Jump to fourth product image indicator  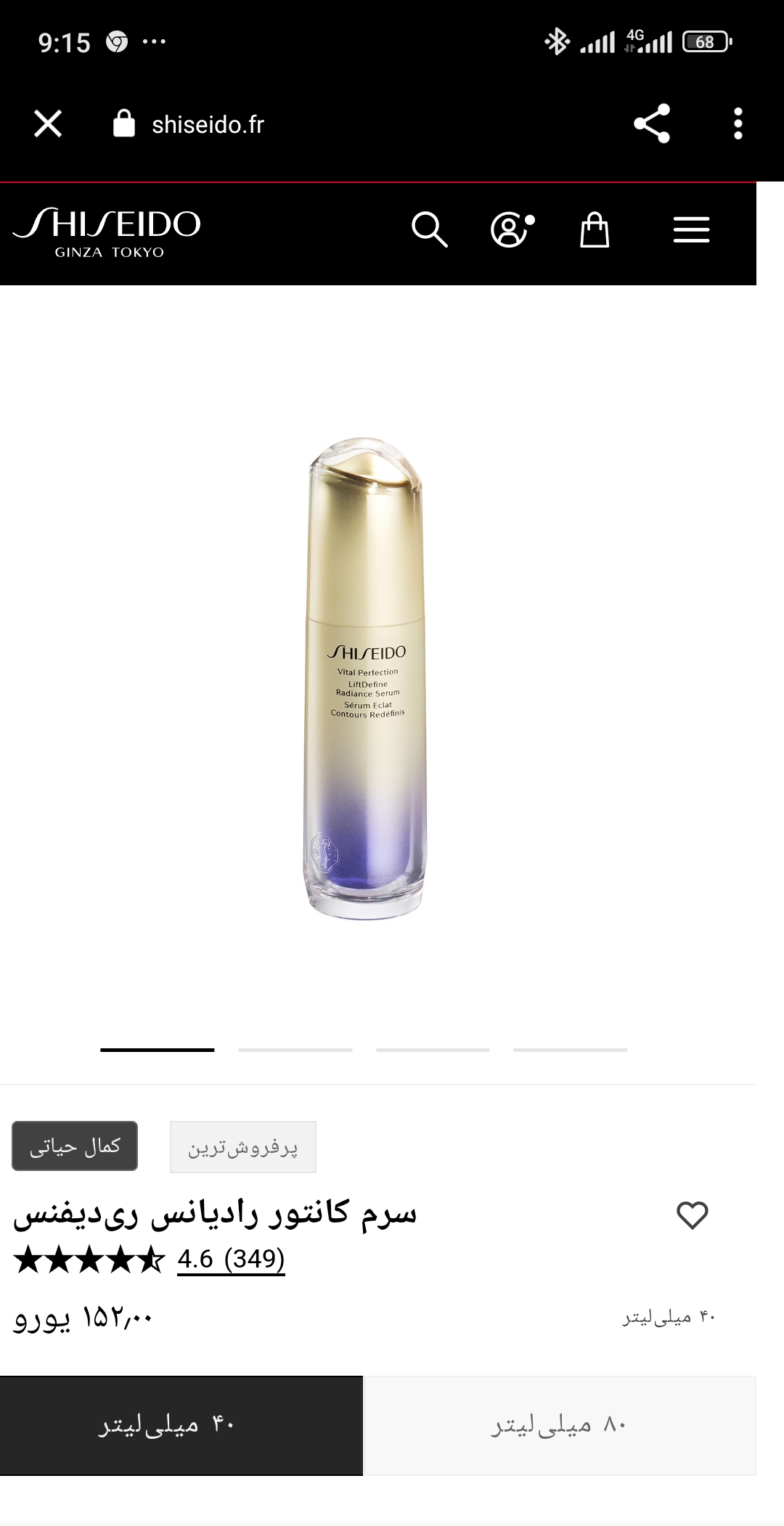coord(570,1050)
